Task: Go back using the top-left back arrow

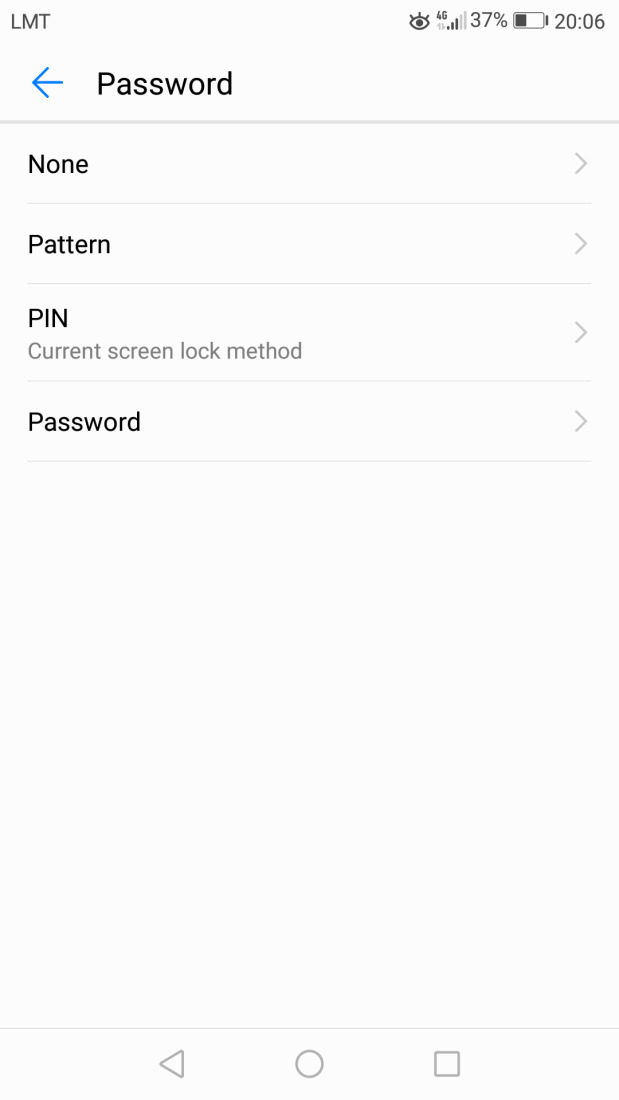Action: [x=47, y=83]
